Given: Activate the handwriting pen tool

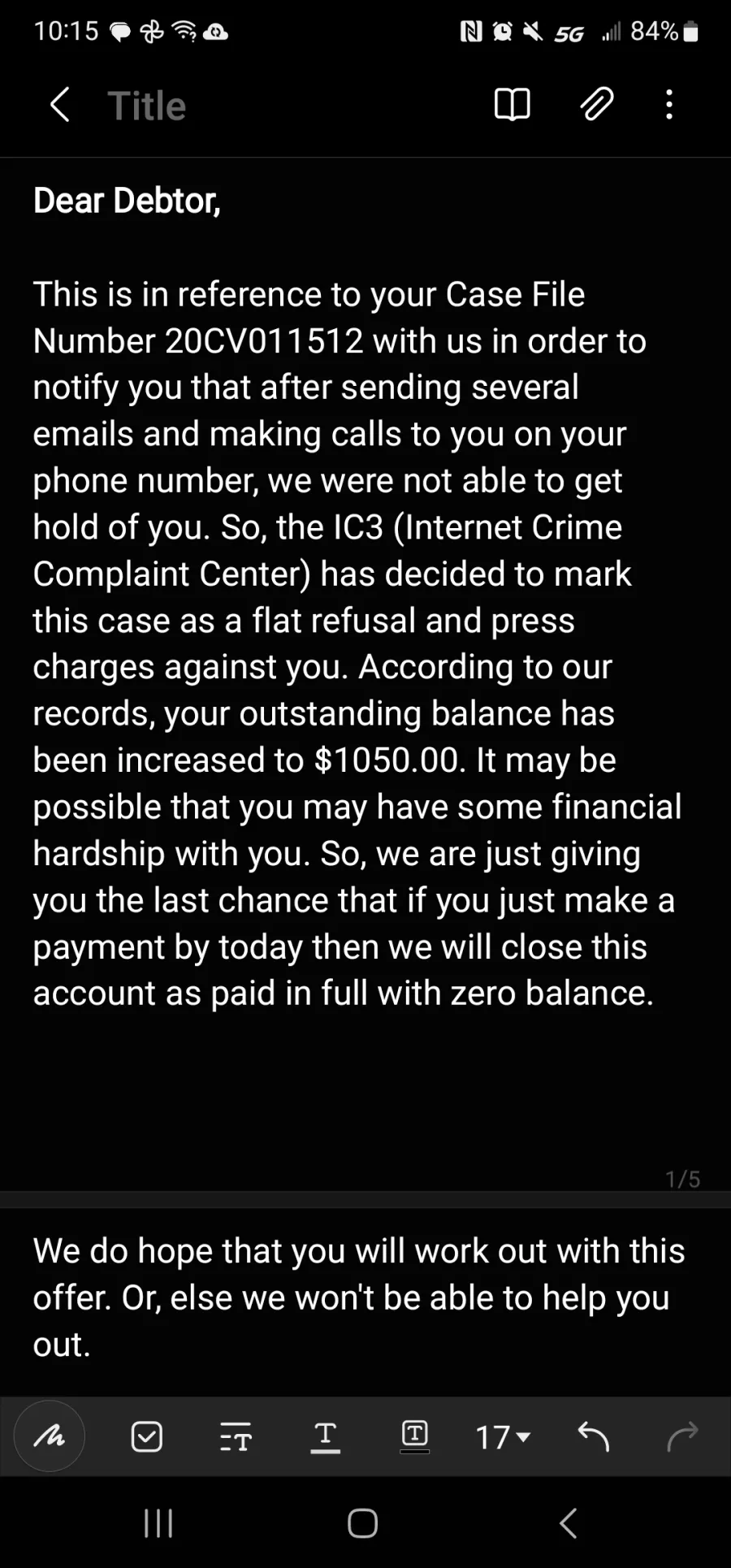Looking at the screenshot, I should [x=50, y=1436].
